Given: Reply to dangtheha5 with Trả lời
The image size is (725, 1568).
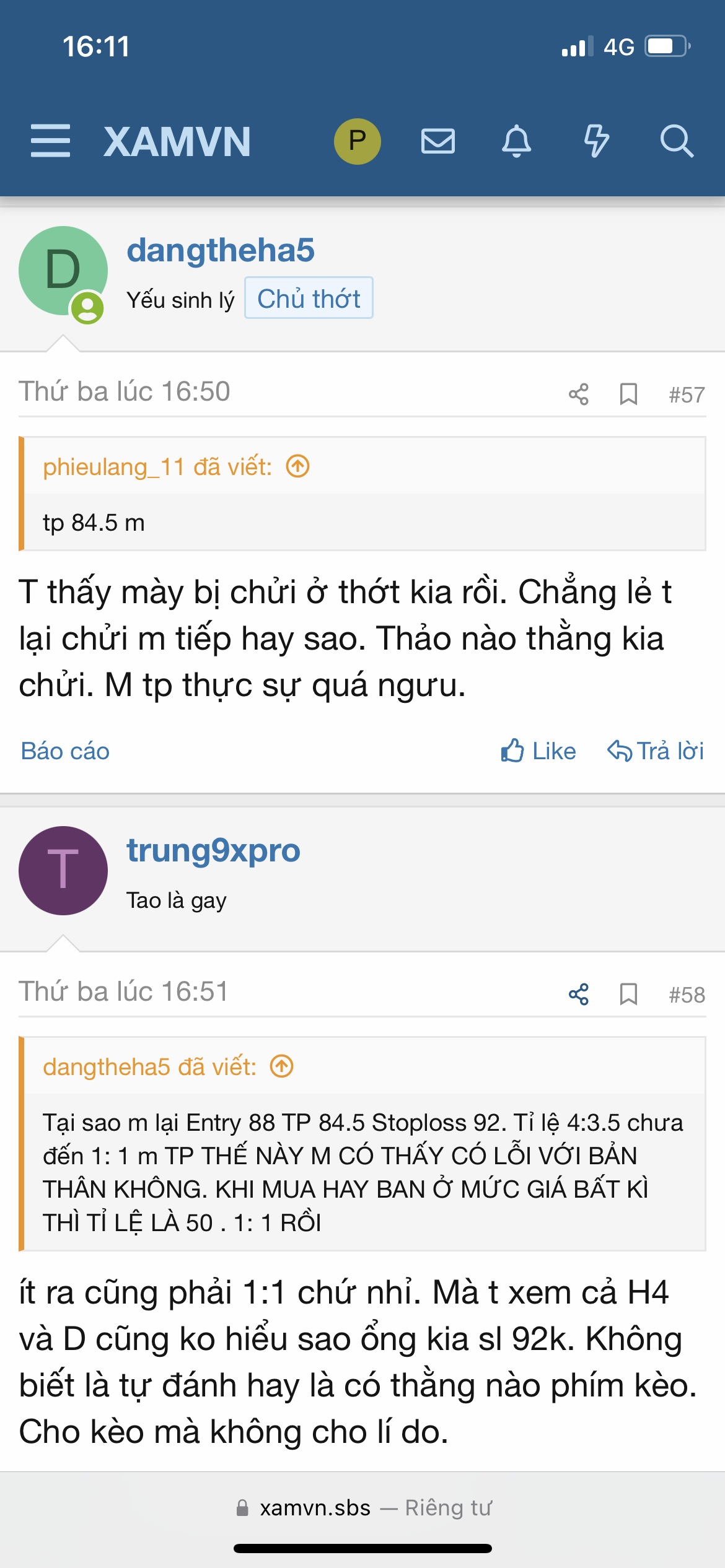Looking at the screenshot, I should click(x=655, y=751).
